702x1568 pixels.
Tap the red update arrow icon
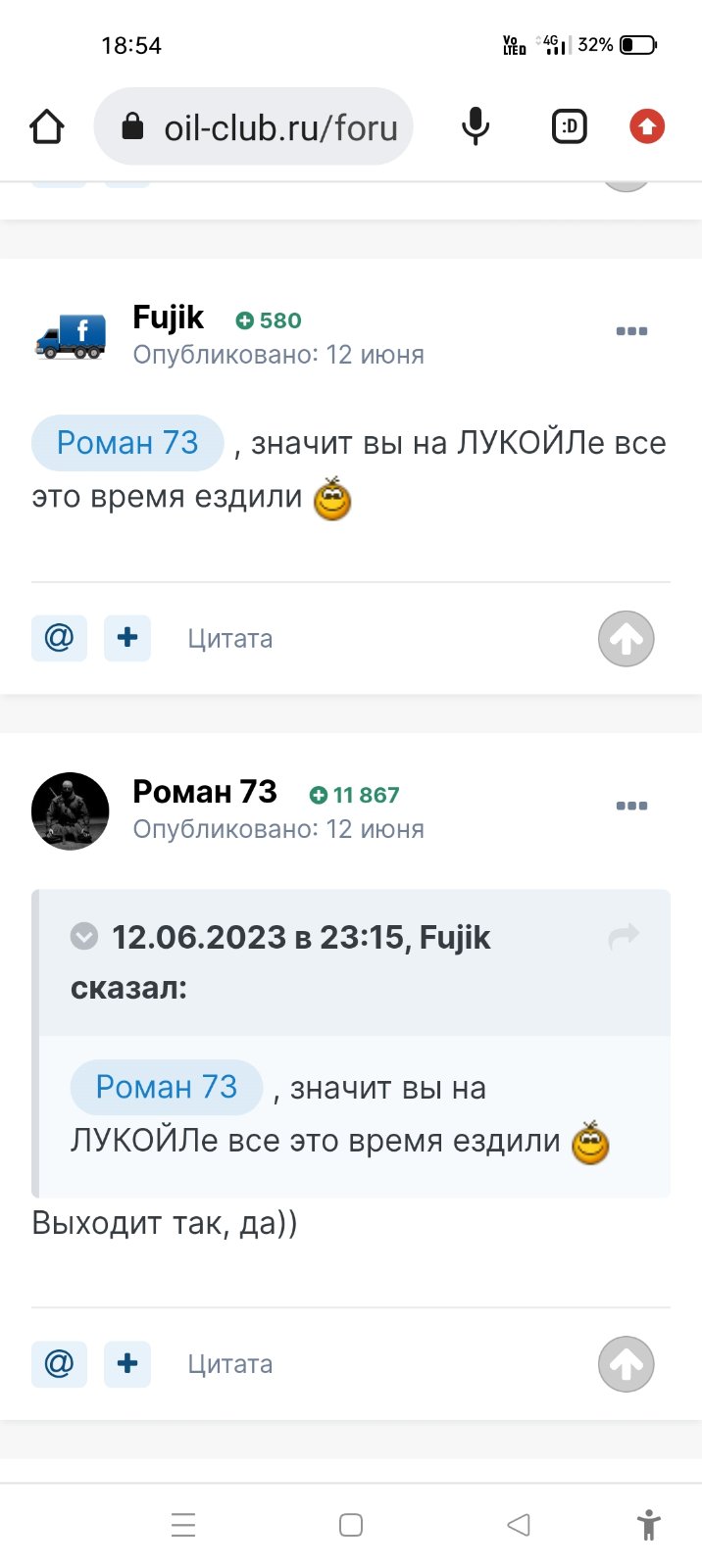(x=647, y=126)
